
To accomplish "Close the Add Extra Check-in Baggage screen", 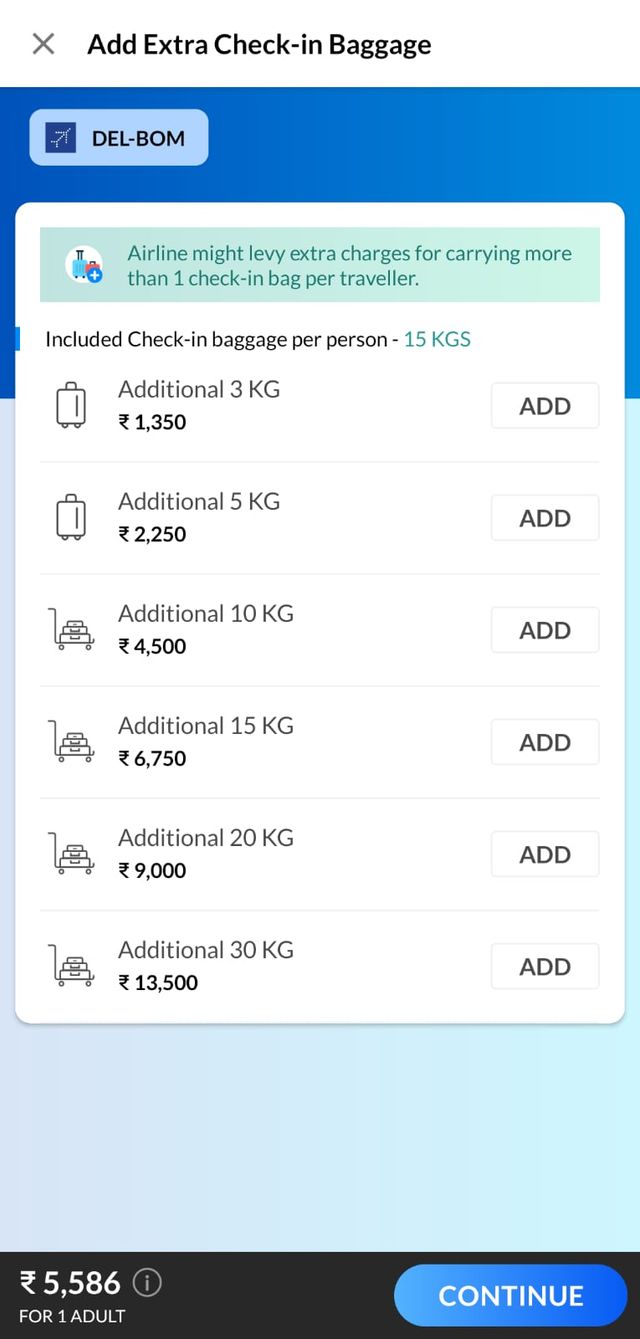I will [43, 44].
